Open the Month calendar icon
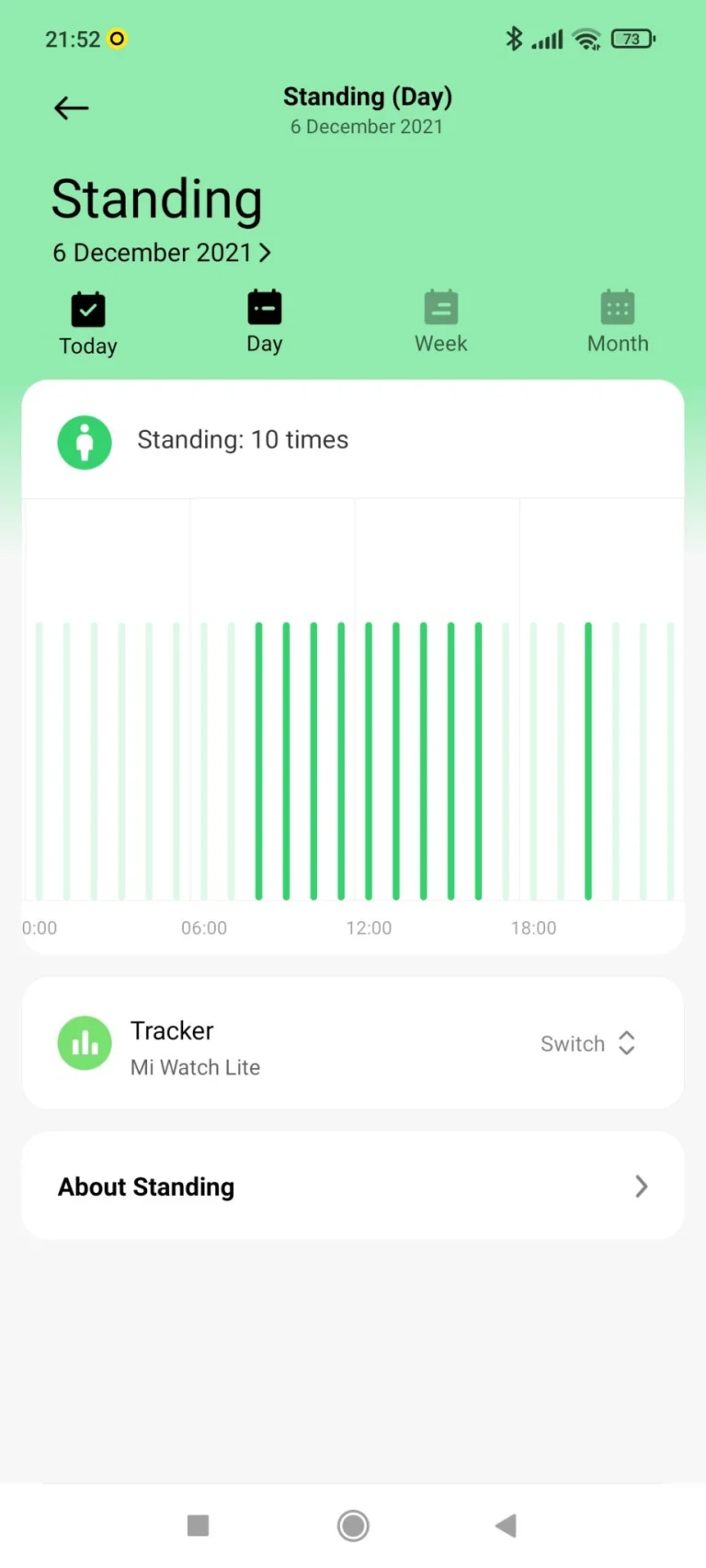 tap(618, 307)
